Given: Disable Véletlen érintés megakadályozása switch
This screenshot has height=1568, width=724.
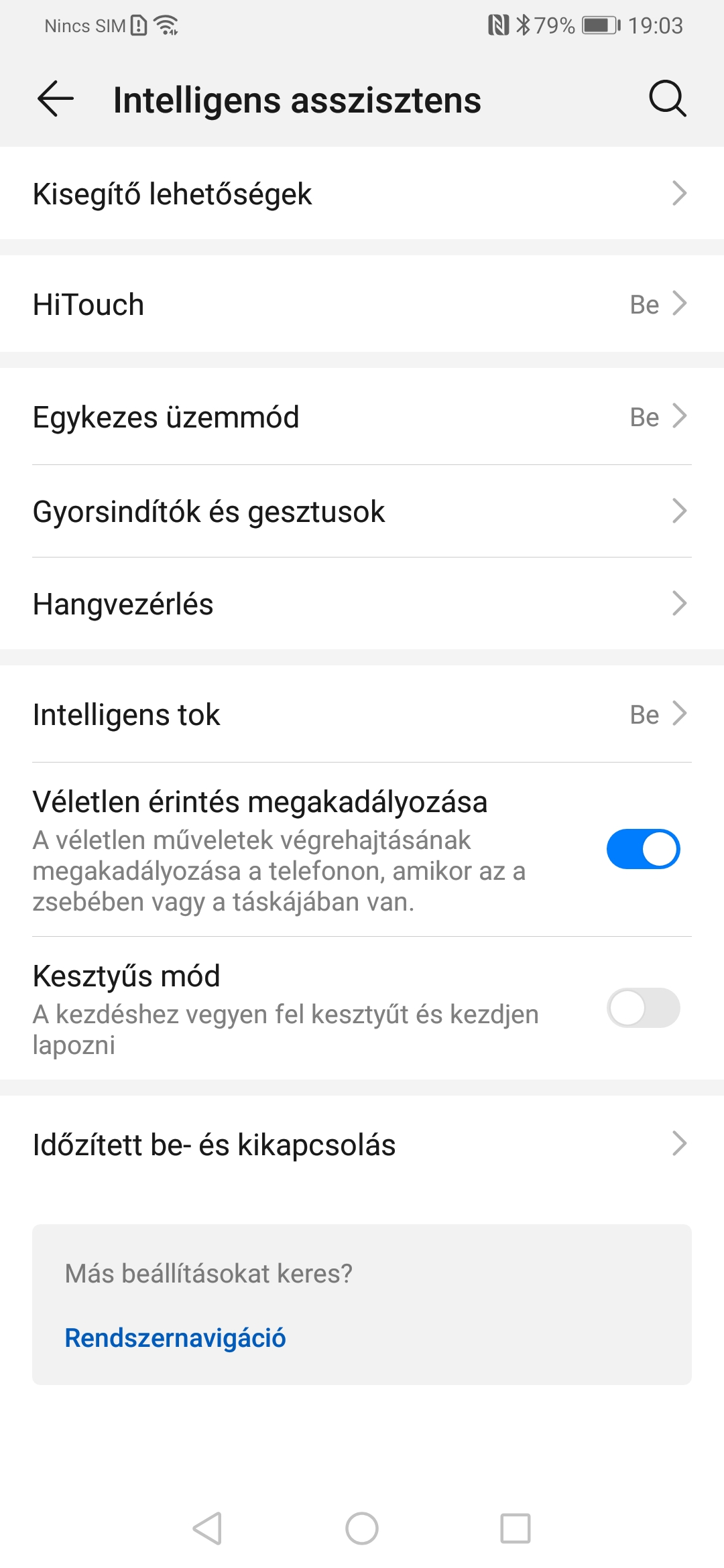Looking at the screenshot, I should click(643, 849).
